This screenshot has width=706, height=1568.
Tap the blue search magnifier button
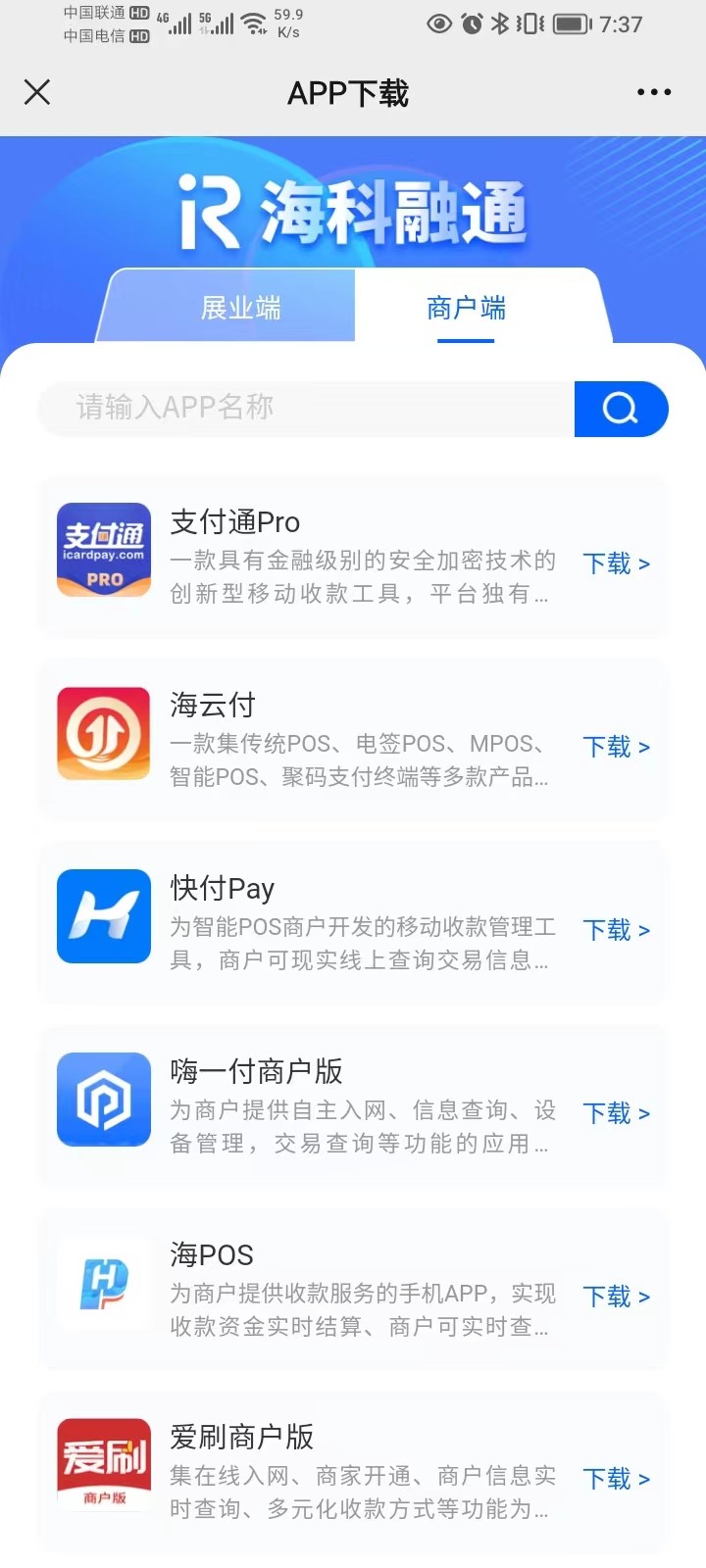[621, 408]
